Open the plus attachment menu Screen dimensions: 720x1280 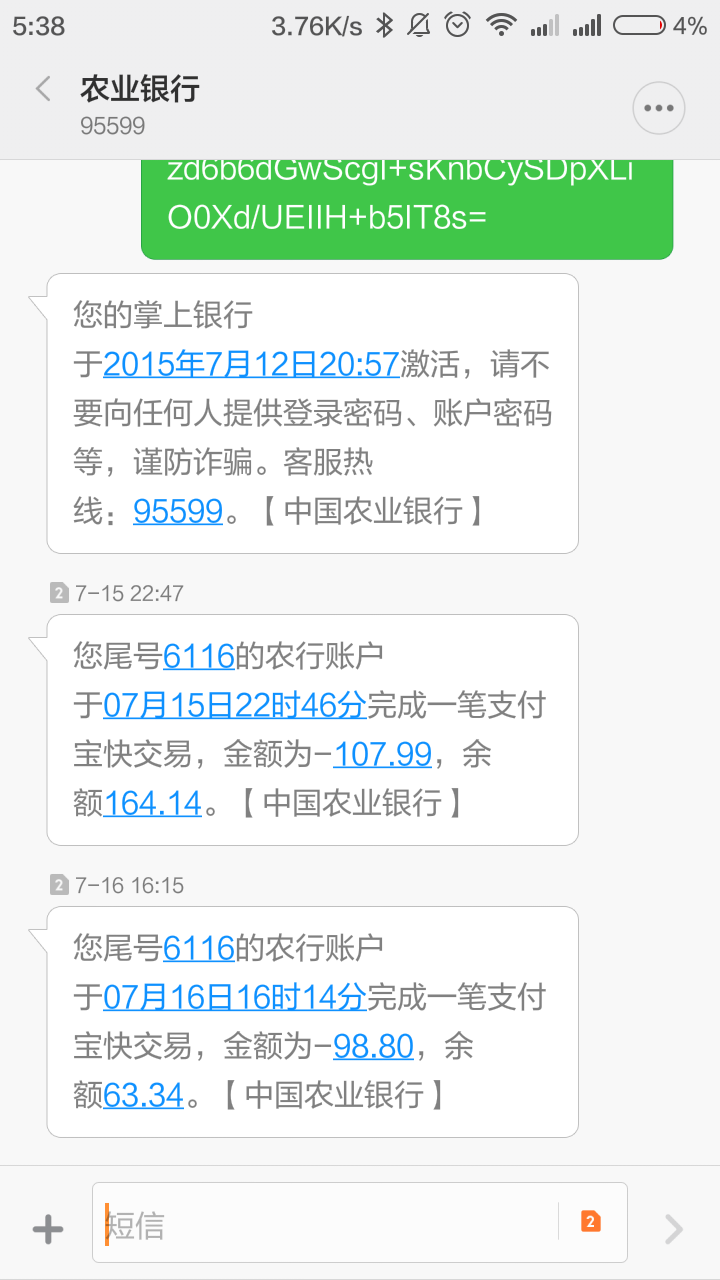click(48, 1229)
